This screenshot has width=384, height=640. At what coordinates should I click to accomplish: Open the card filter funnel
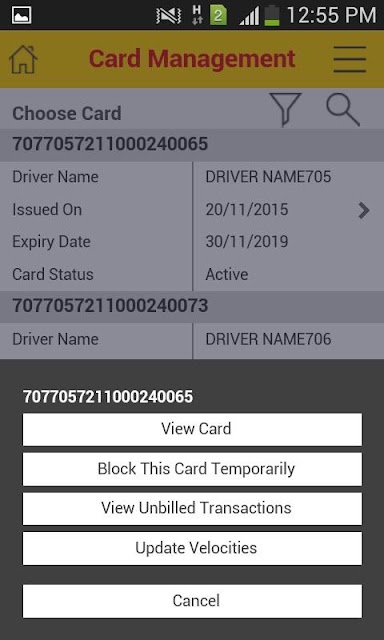pos(285,109)
